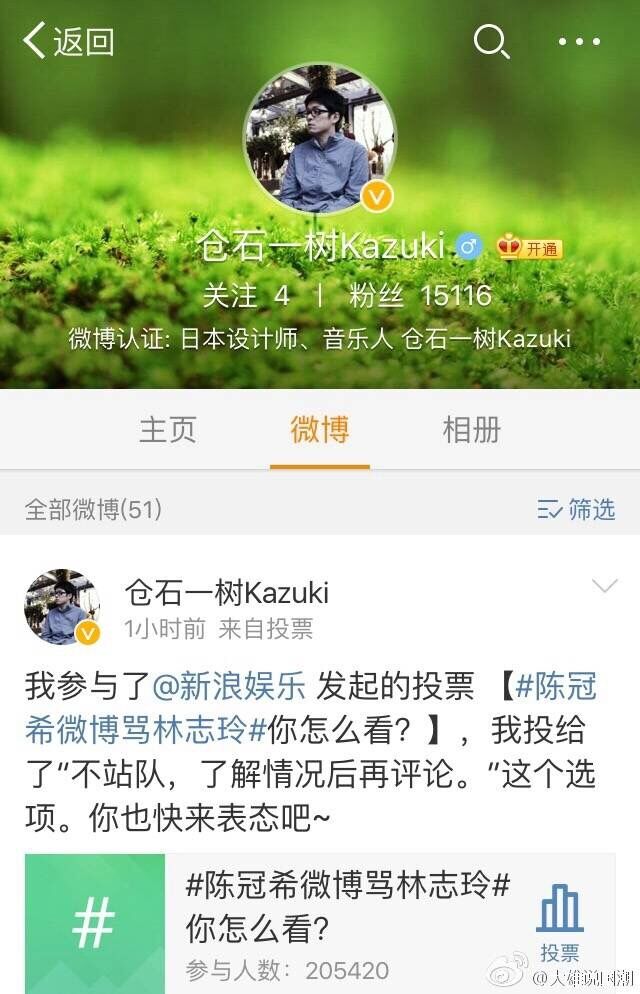
Task: Open the 筛选 filter option
Action: coord(576,509)
